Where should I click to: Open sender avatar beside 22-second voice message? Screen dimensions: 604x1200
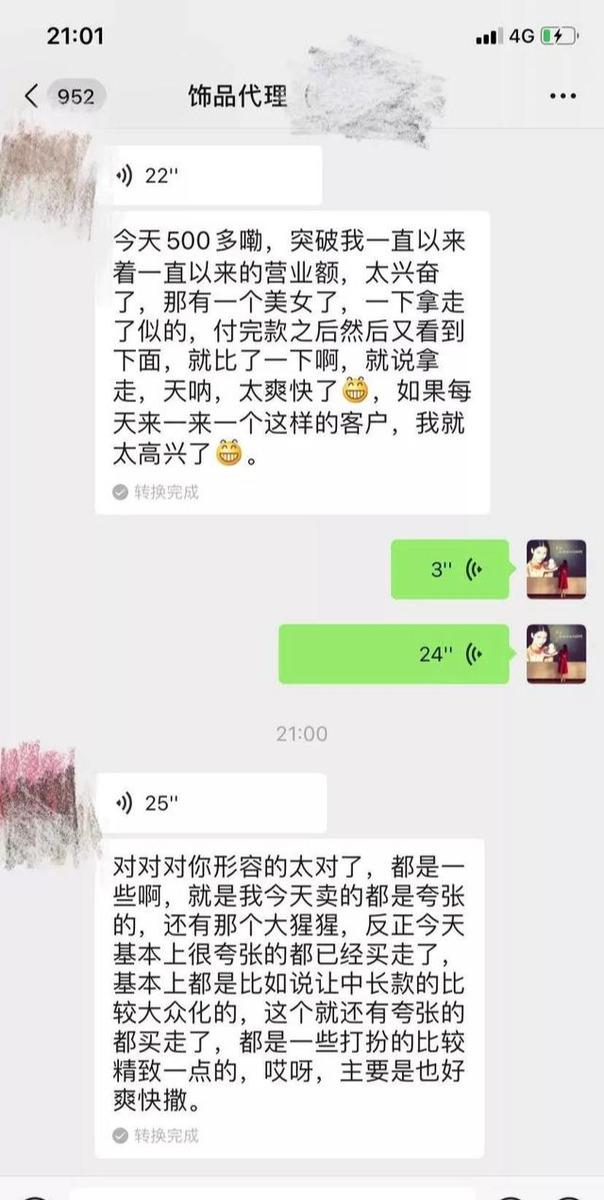[48, 176]
